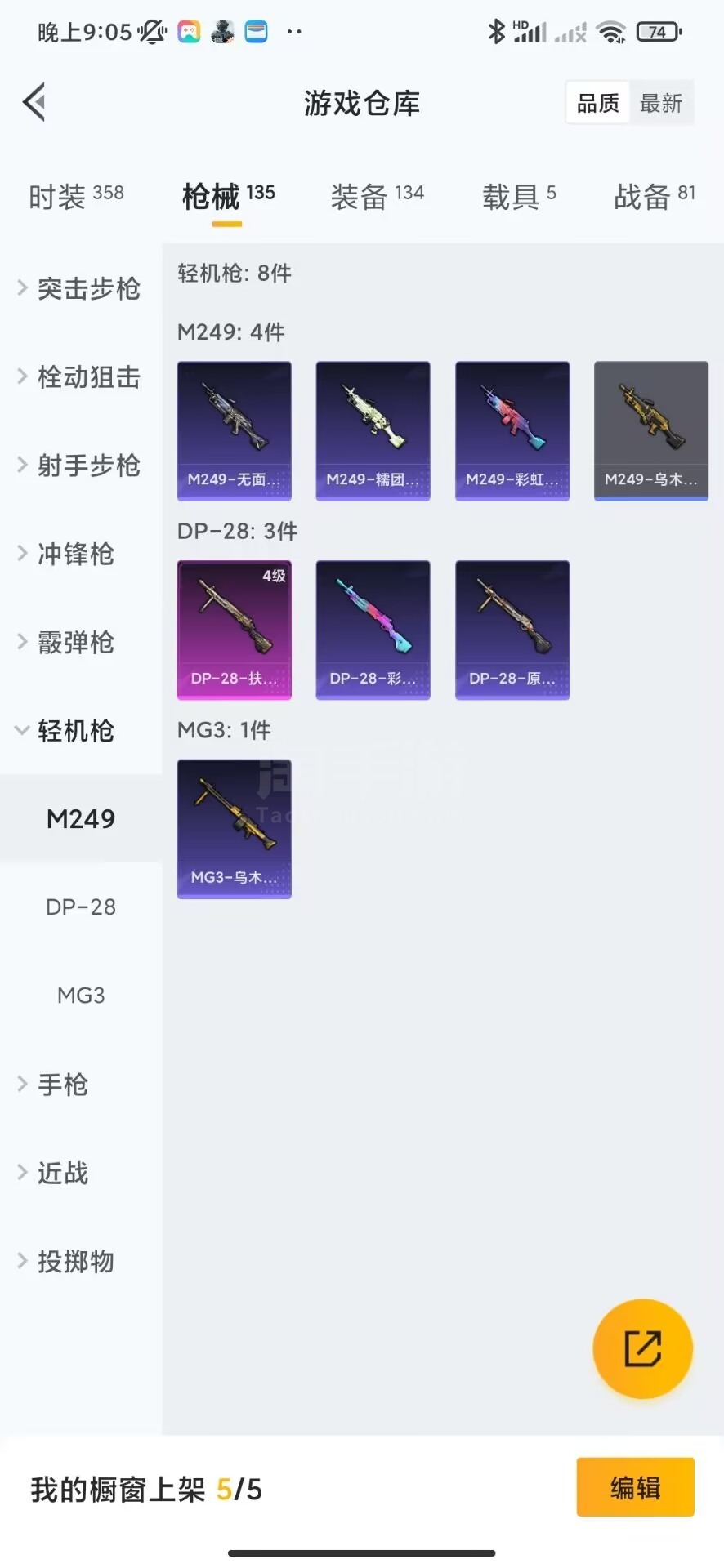Tap the yellow share floating button
Viewport: 724px width, 1568px height.
642,1348
